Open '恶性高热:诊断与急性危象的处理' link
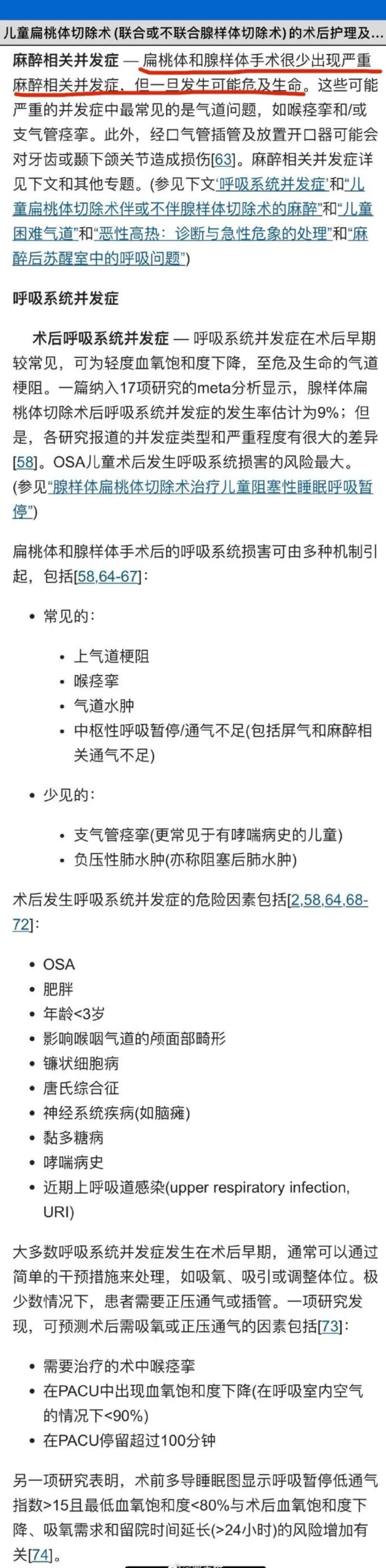Viewport: 386px width, 1568px height. coord(211,234)
